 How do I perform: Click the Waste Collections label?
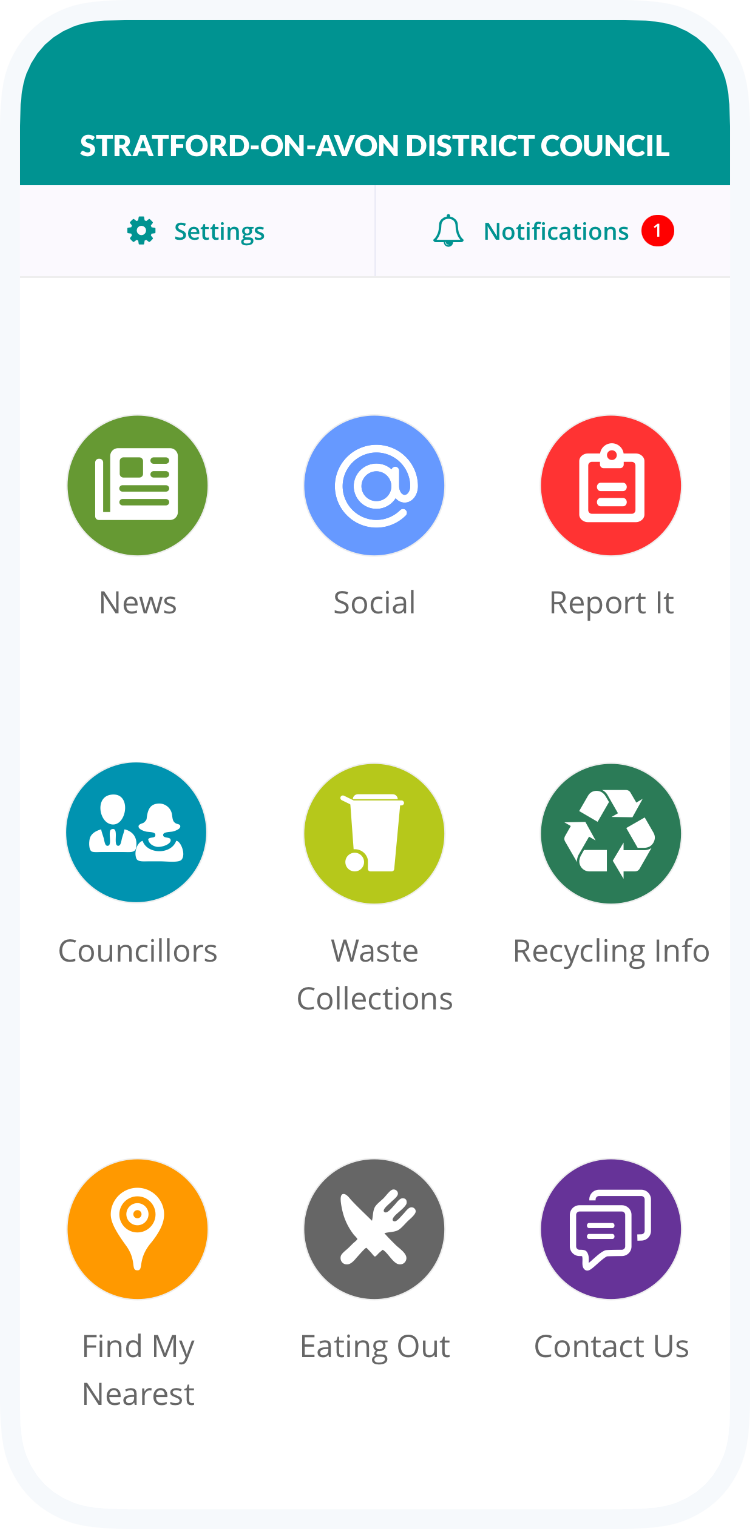pyautogui.click(x=374, y=974)
